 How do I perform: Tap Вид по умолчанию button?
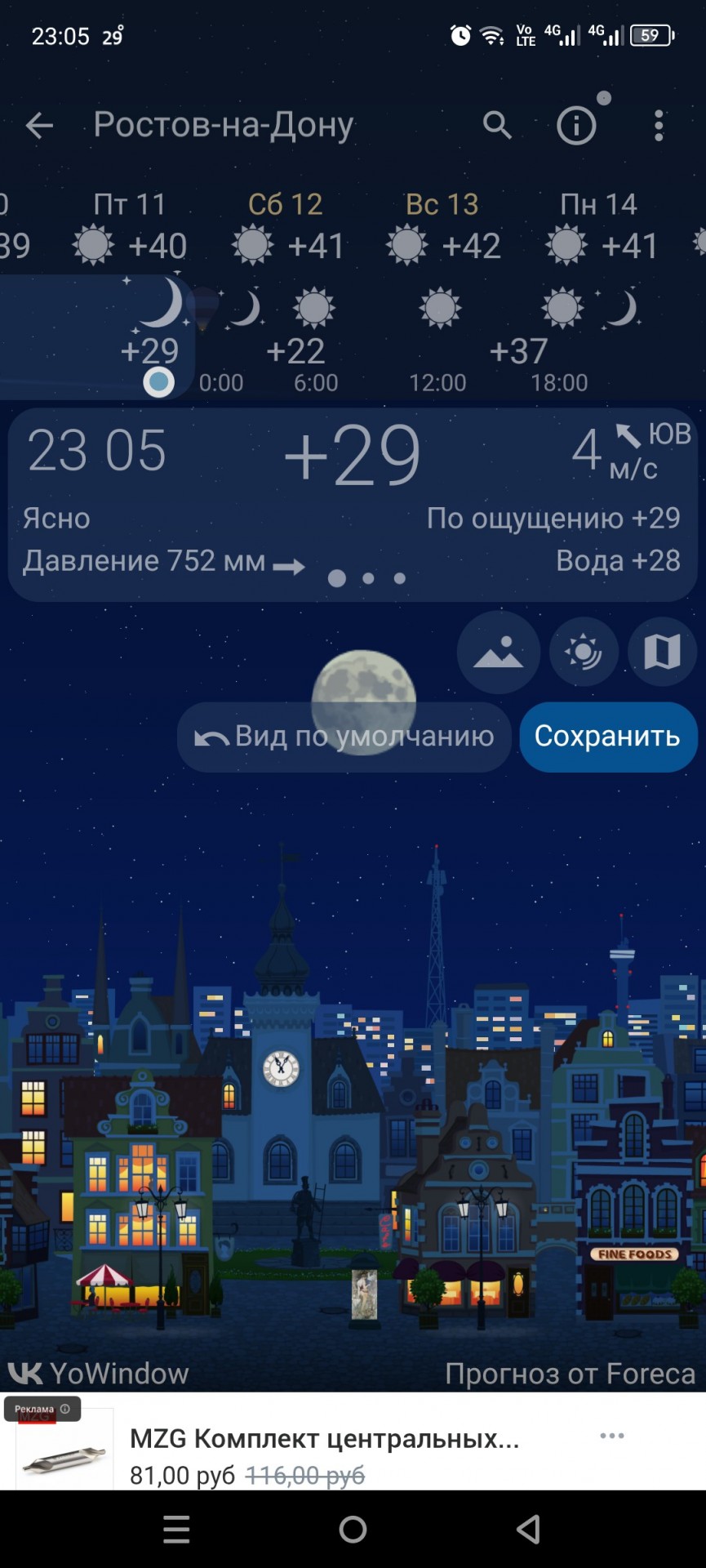[x=344, y=737]
